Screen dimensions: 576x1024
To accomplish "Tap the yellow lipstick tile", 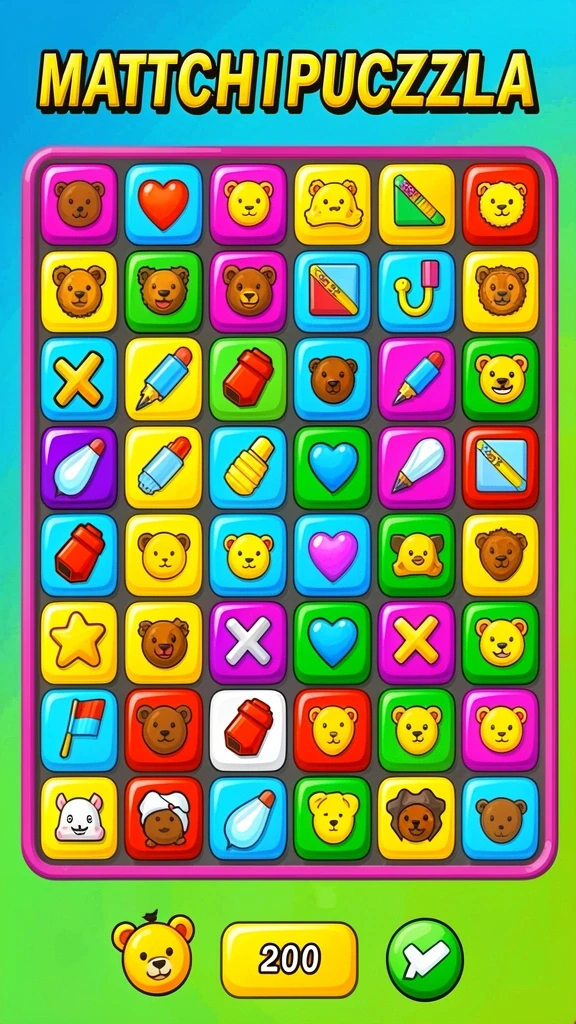I will (248, 468).
